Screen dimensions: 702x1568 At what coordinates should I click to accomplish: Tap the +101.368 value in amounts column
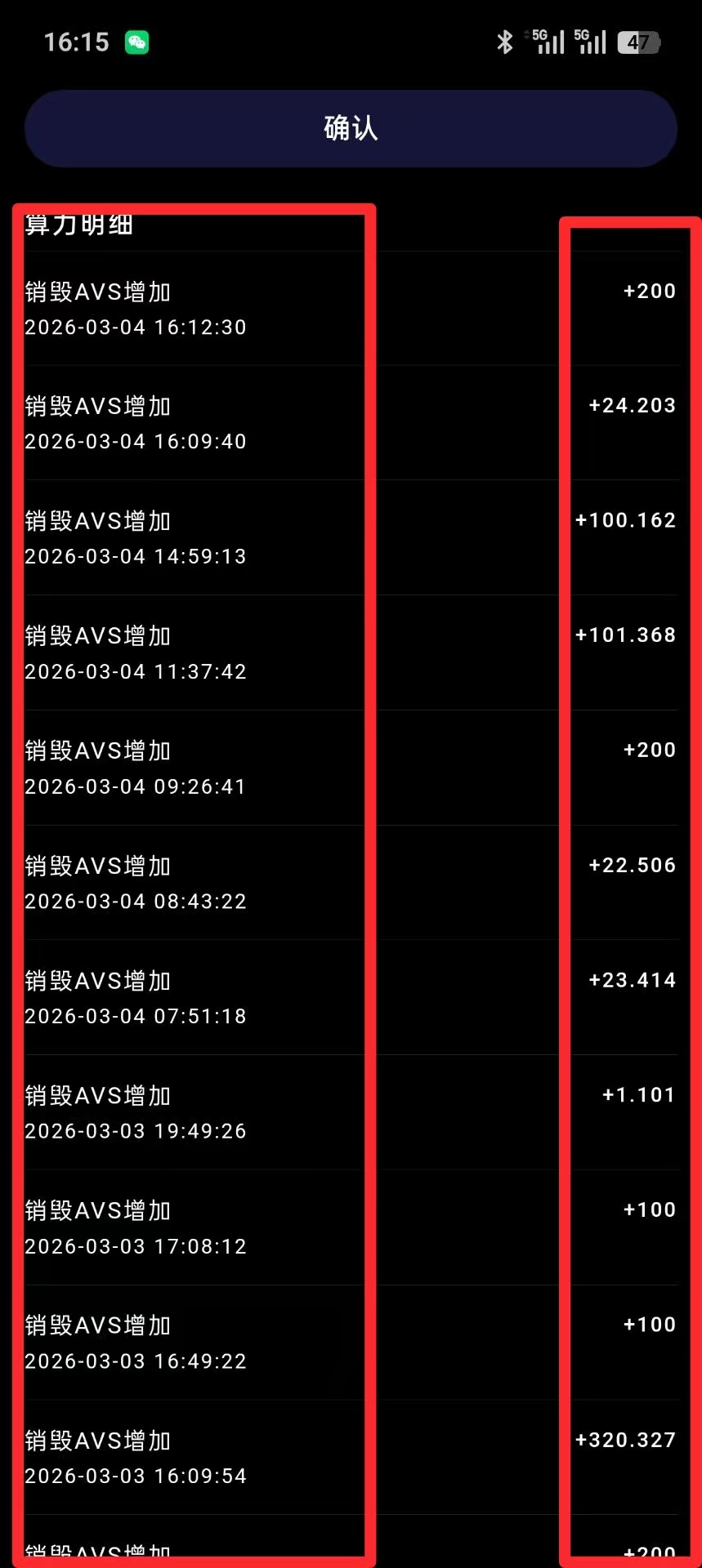[x=624, y=635]
